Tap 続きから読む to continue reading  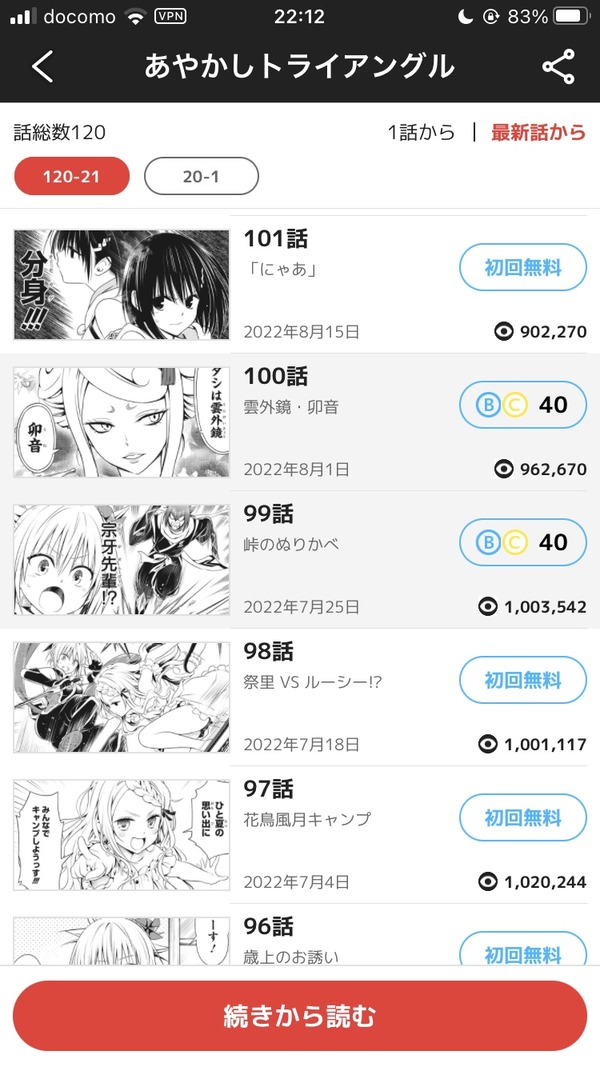pyautogui.click(x=300, y=1016)
